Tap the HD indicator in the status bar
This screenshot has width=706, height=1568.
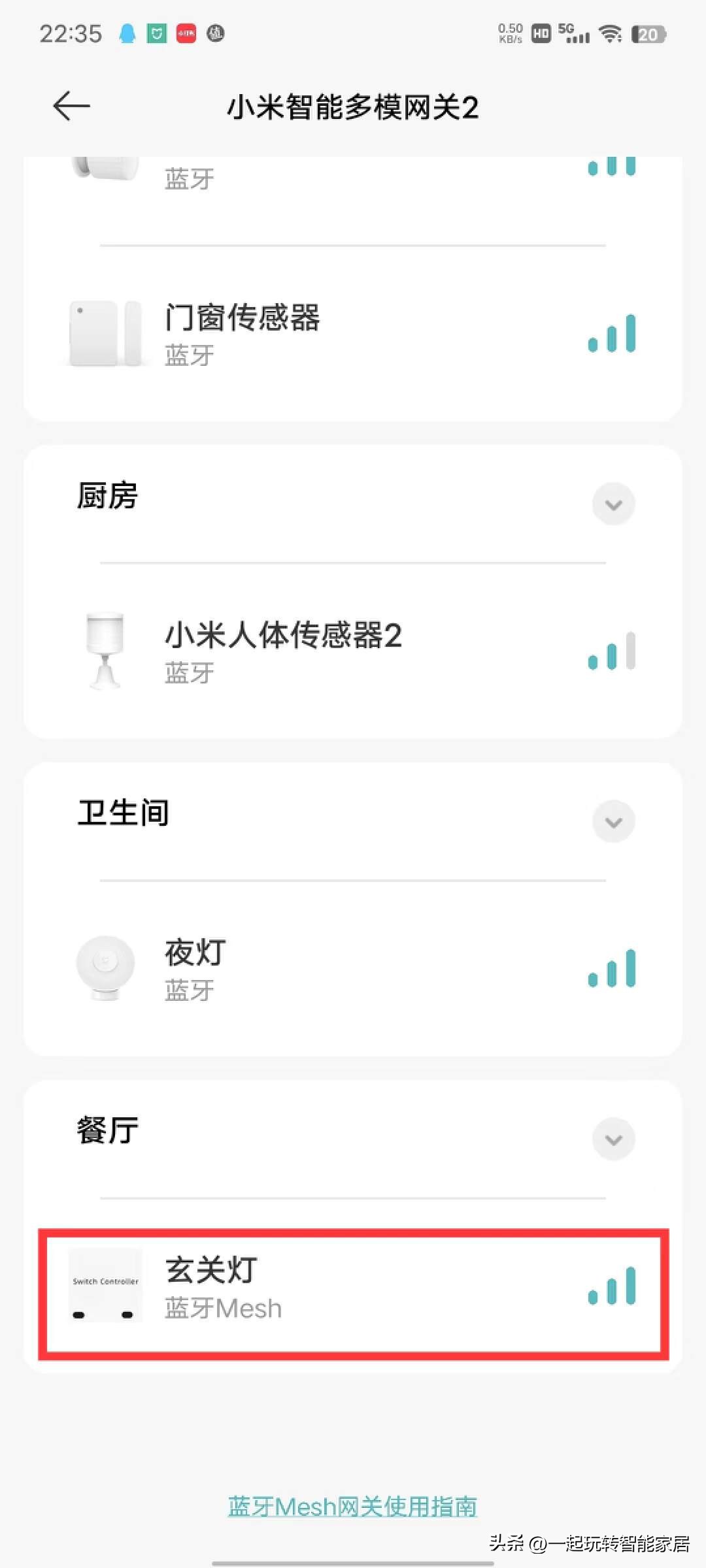coord(540,33)
